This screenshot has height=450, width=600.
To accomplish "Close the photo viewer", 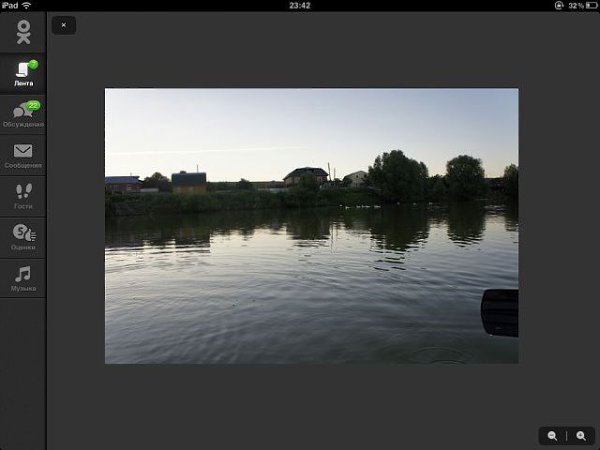I will (x=64, y=25).
